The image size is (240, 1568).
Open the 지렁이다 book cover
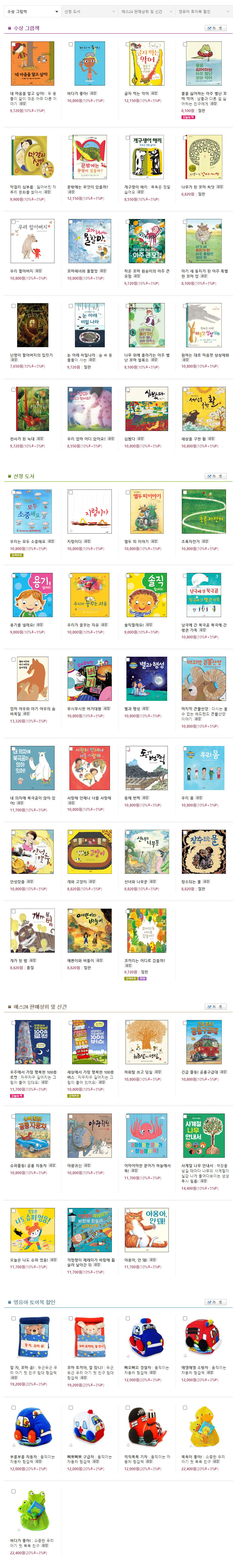(x=90, y=511)
